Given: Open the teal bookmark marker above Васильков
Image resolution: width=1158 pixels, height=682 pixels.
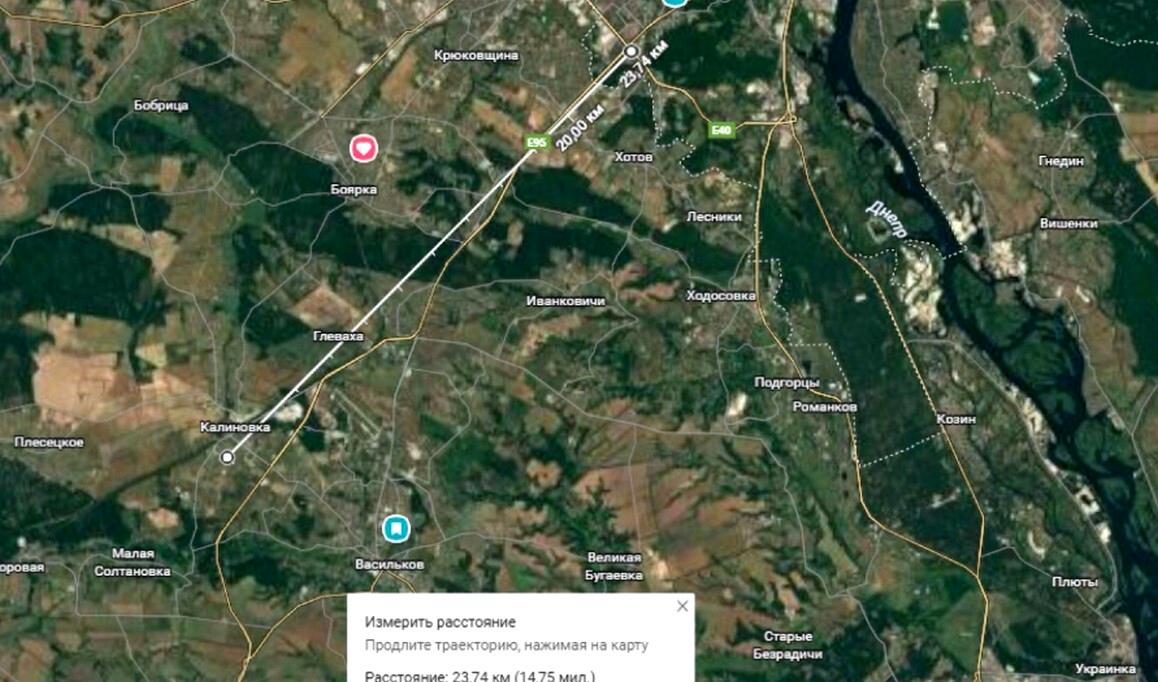Looking at the screenshot, I should 396,527.
